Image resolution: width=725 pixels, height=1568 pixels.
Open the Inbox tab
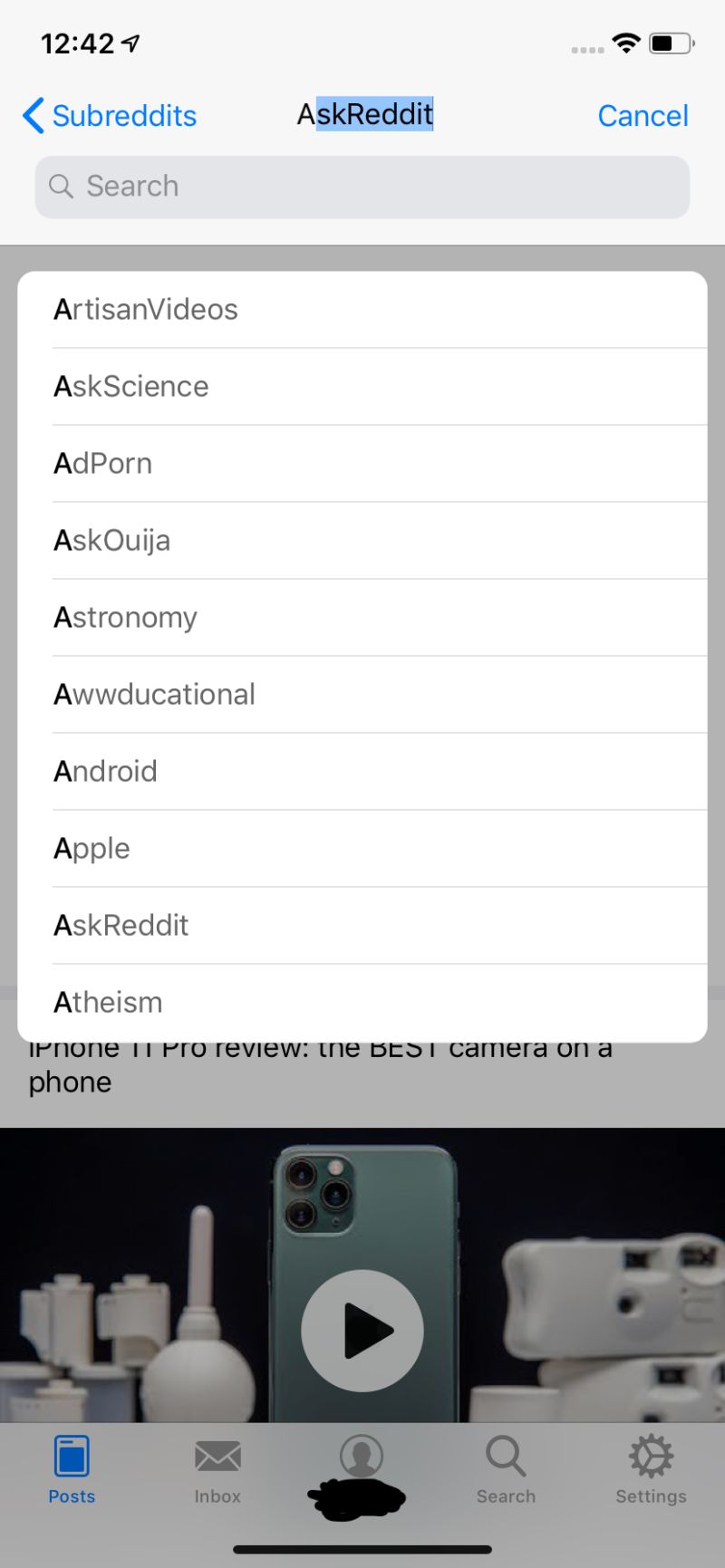[217, 1469]
